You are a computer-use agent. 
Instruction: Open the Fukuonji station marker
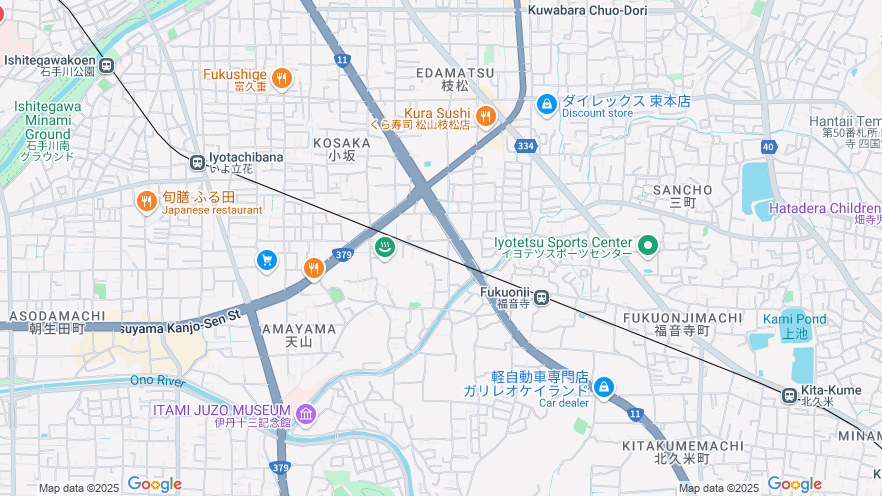tap(542, 297)
